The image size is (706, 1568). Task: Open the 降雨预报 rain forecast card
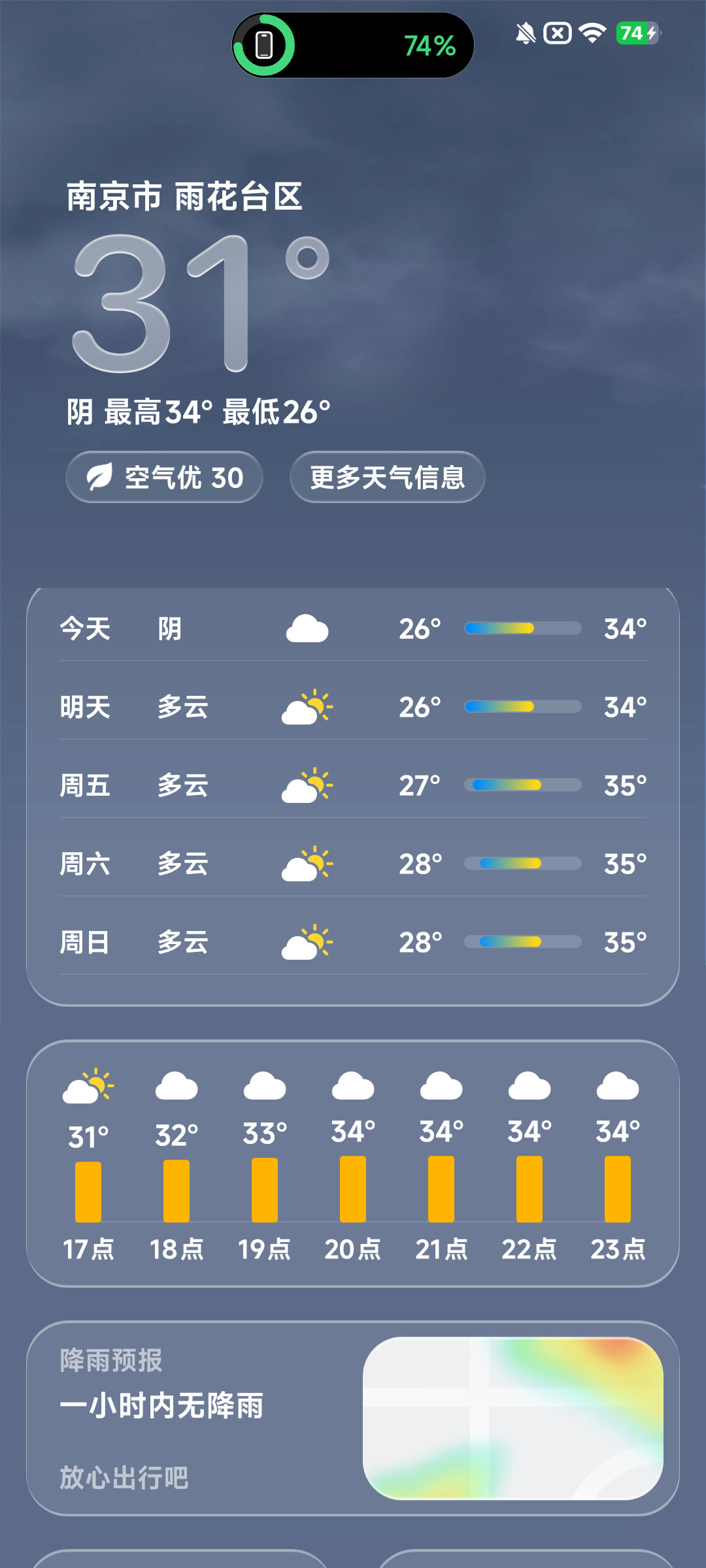point(353,1418)
